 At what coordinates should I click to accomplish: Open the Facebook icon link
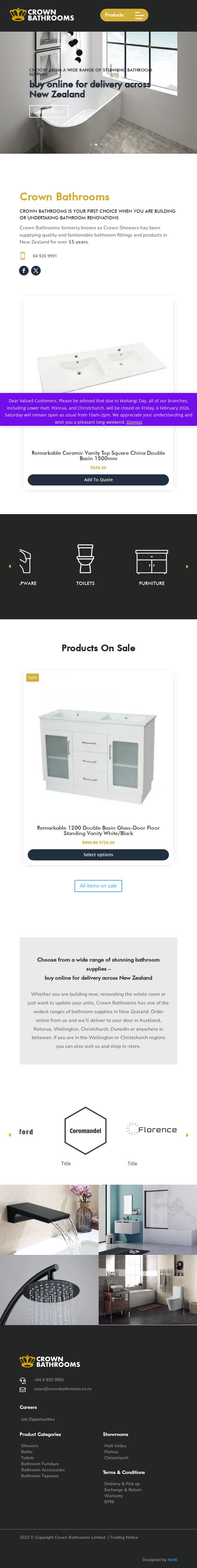[24, 270]
